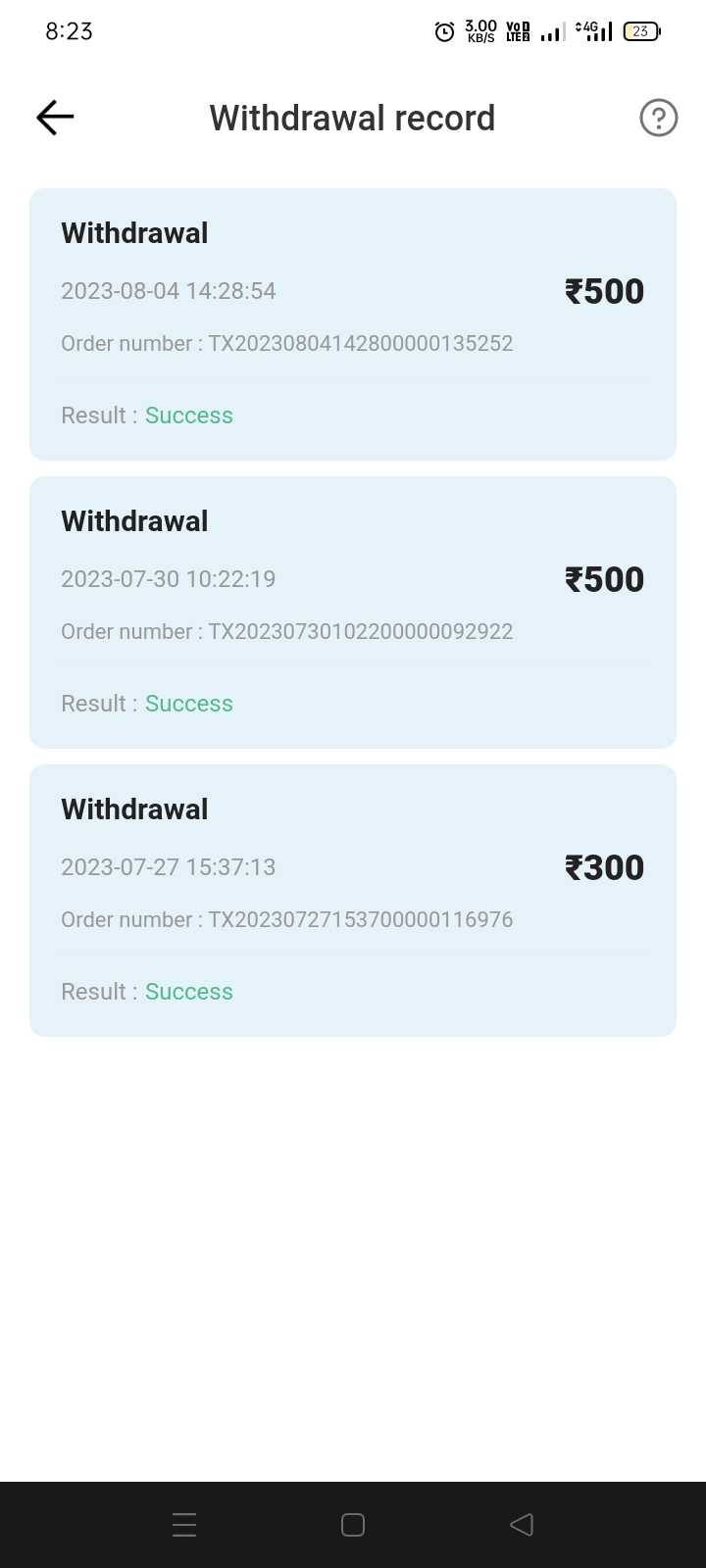706x1568 pixels.
Task: Open the 2023-07-30 ₹500 withdrawal card
Action: (353, 612)
